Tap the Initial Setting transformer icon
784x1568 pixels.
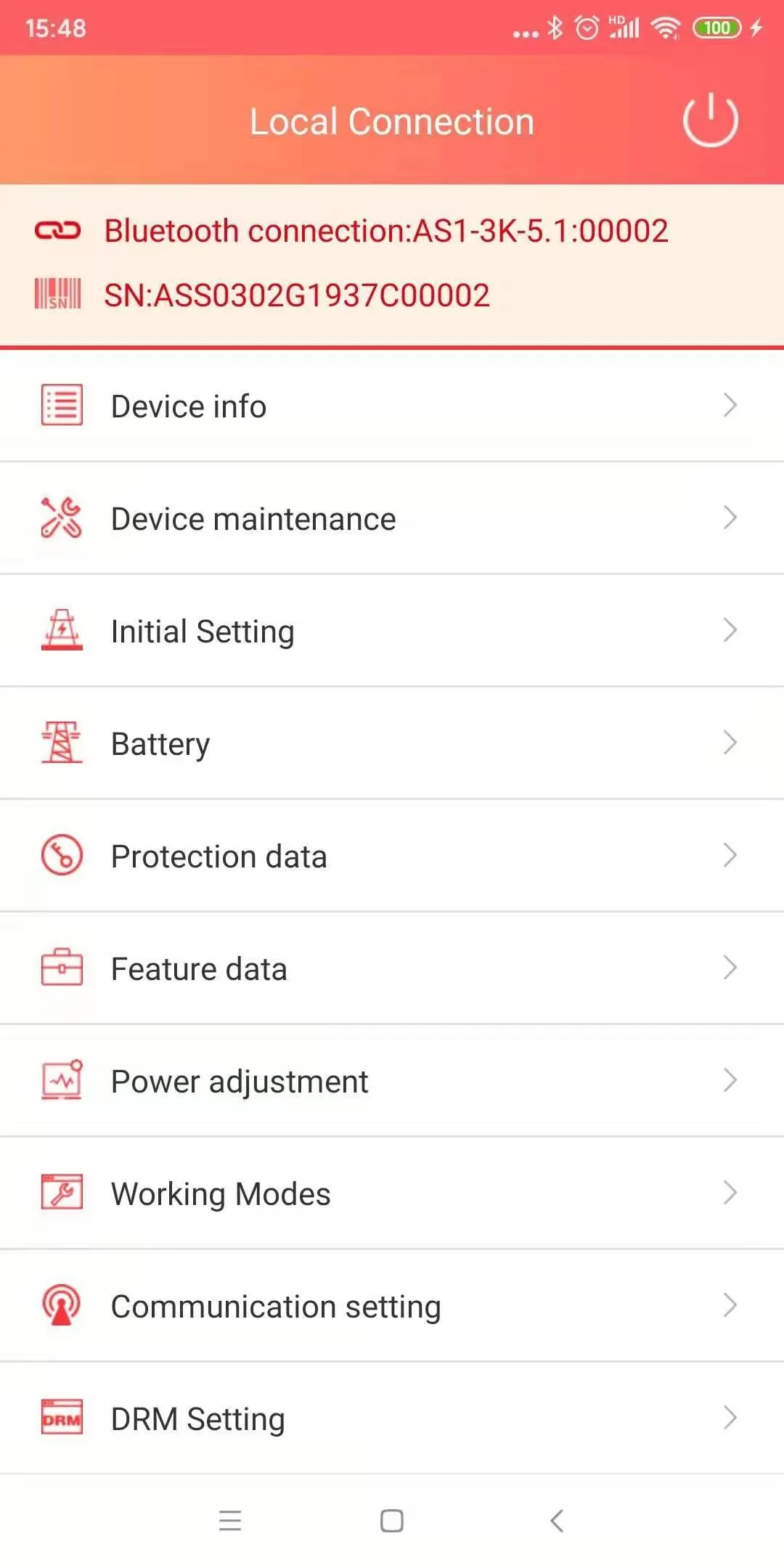(62, 630)
